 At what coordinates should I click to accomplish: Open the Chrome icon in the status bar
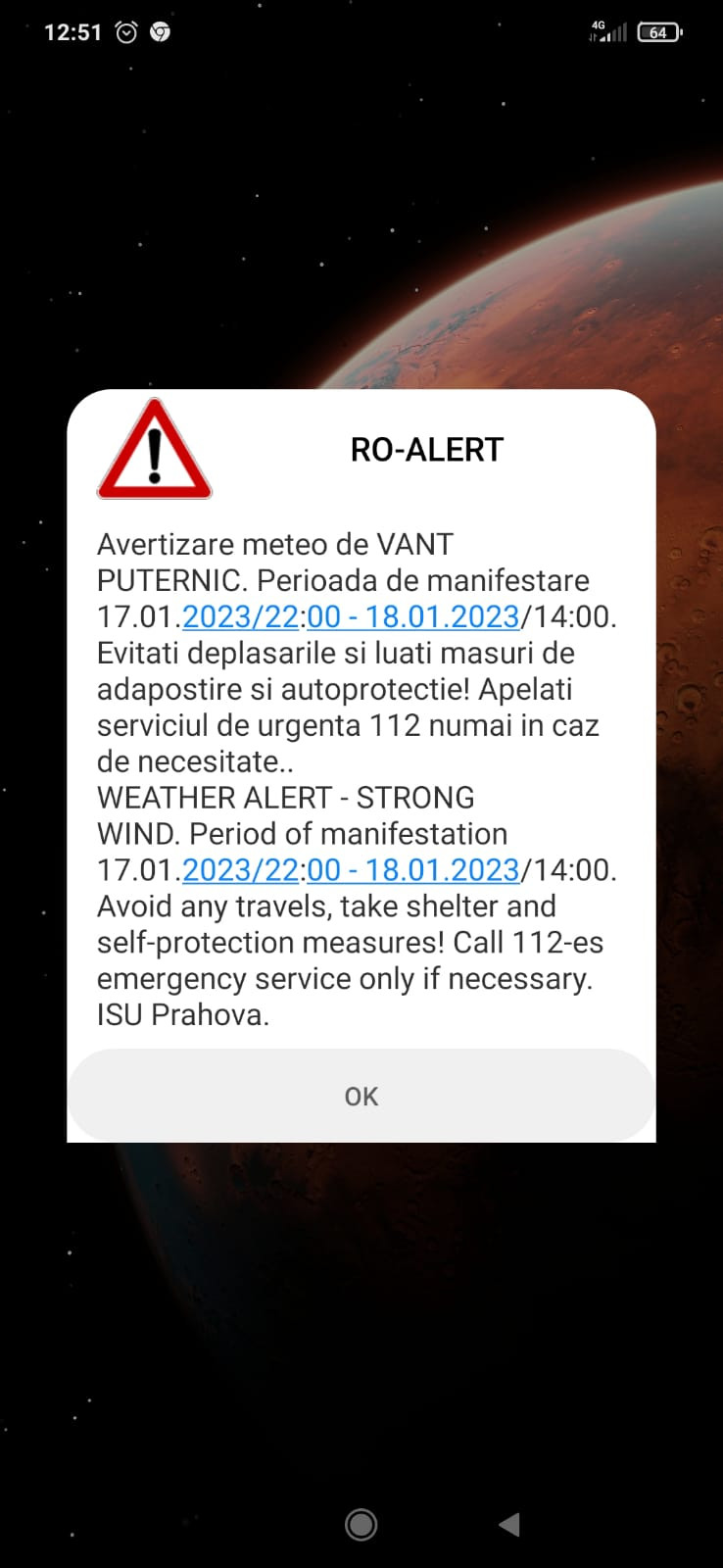(159, 30)
